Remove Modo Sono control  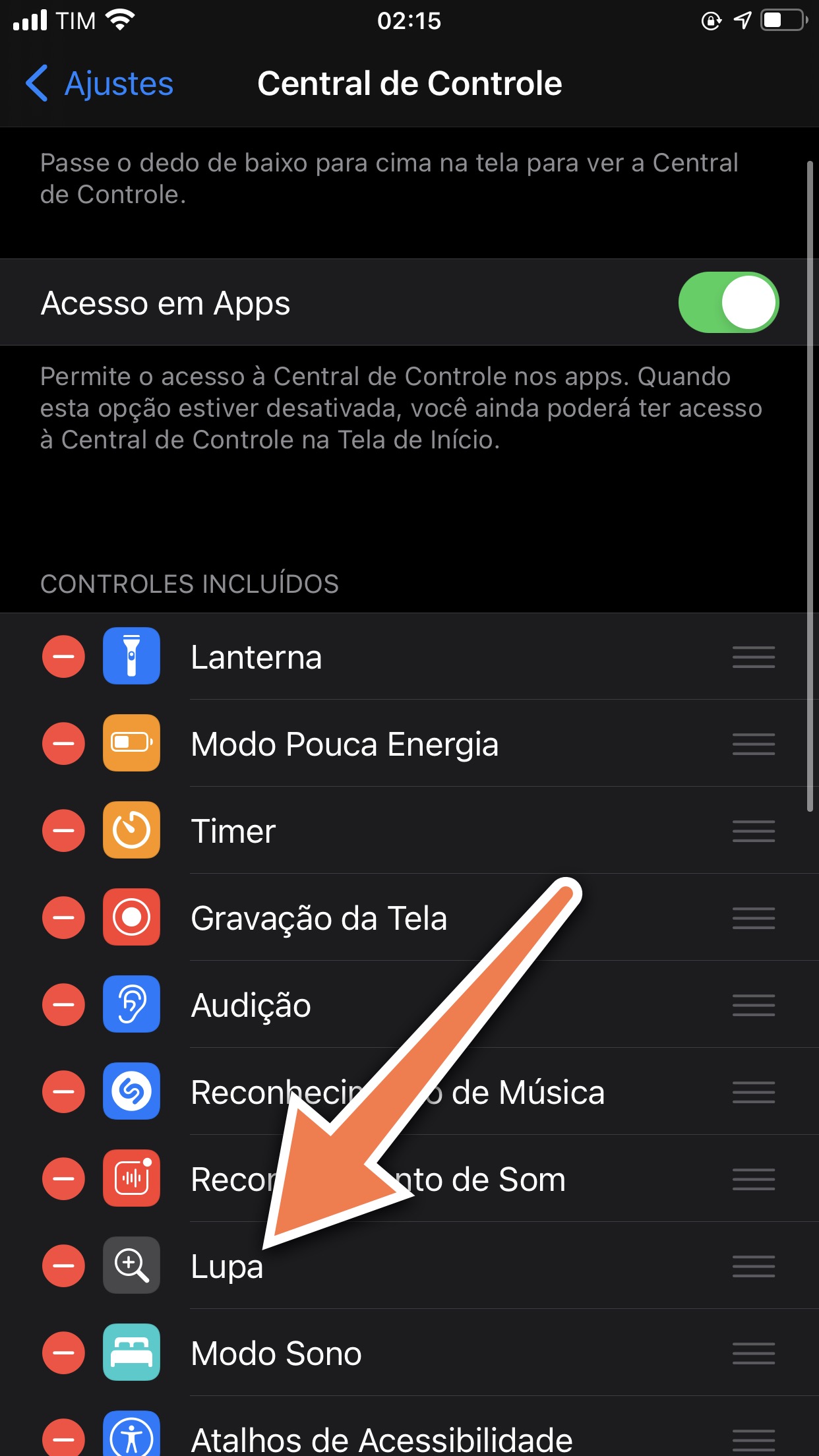(x=63, y=1353)
